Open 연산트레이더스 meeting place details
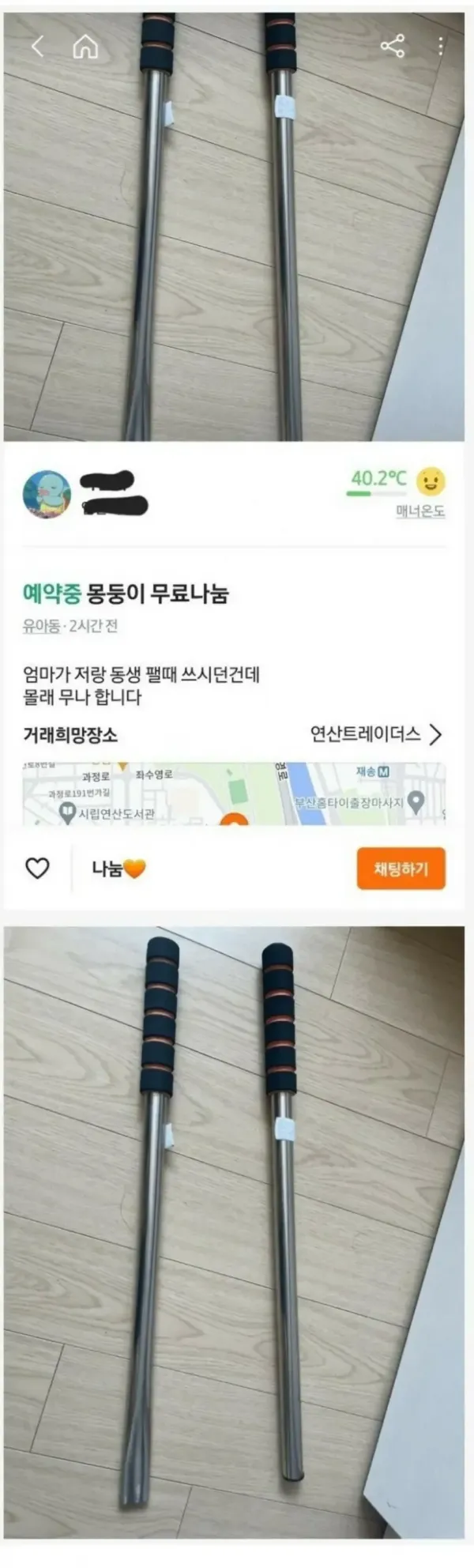Viewport: 474px width, 1568px height. pos(376,734)
